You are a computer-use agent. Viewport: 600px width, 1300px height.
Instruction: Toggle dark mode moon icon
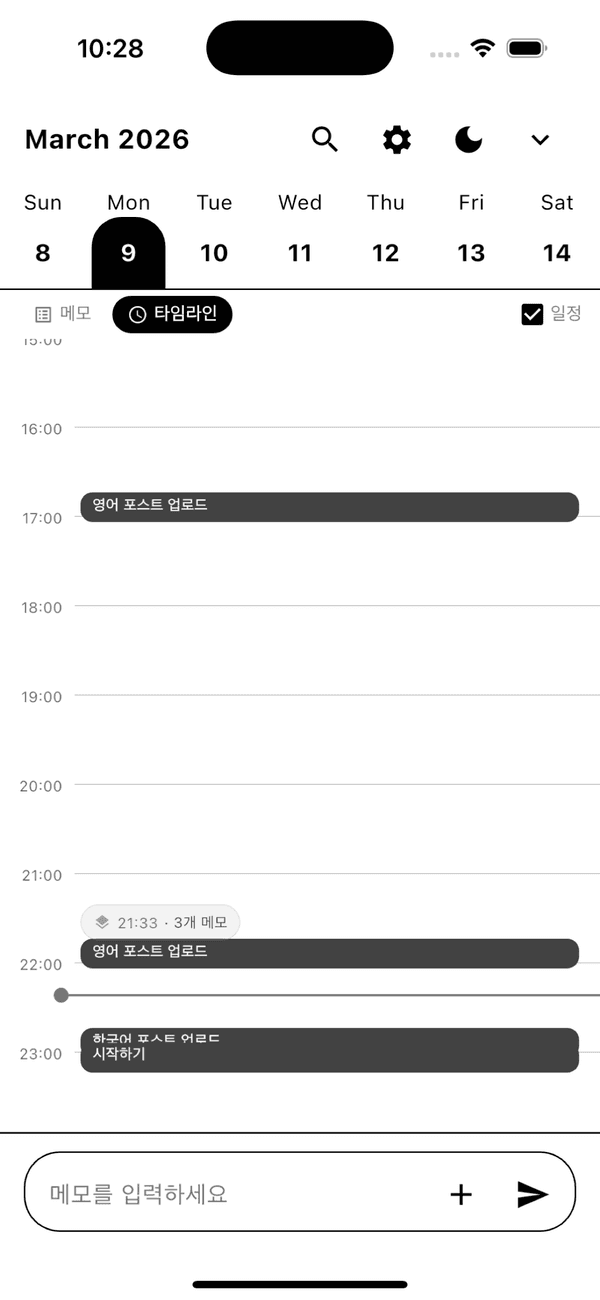point(468,140)
